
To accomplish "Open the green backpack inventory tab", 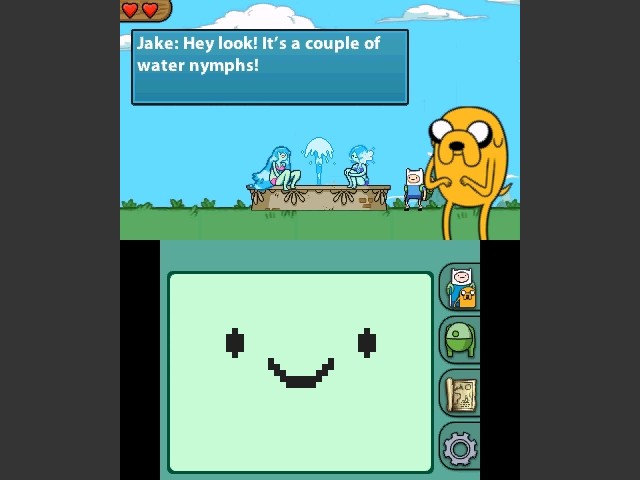I will [460, 341].
